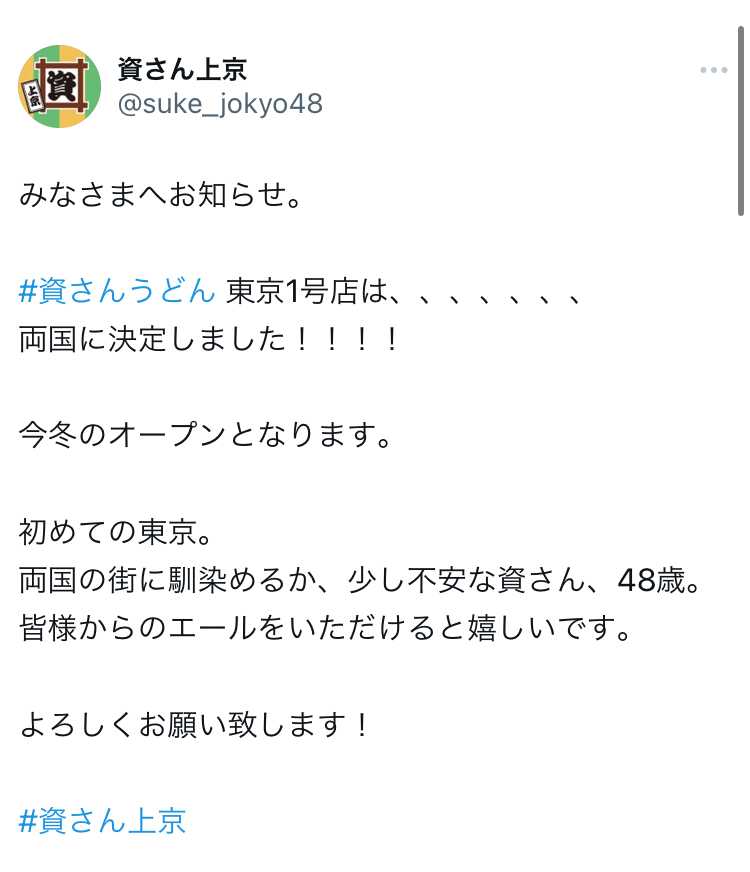750x872 pixels.
Task: Open the tweet's three-dot overflow menu
Action: [713, 70]
